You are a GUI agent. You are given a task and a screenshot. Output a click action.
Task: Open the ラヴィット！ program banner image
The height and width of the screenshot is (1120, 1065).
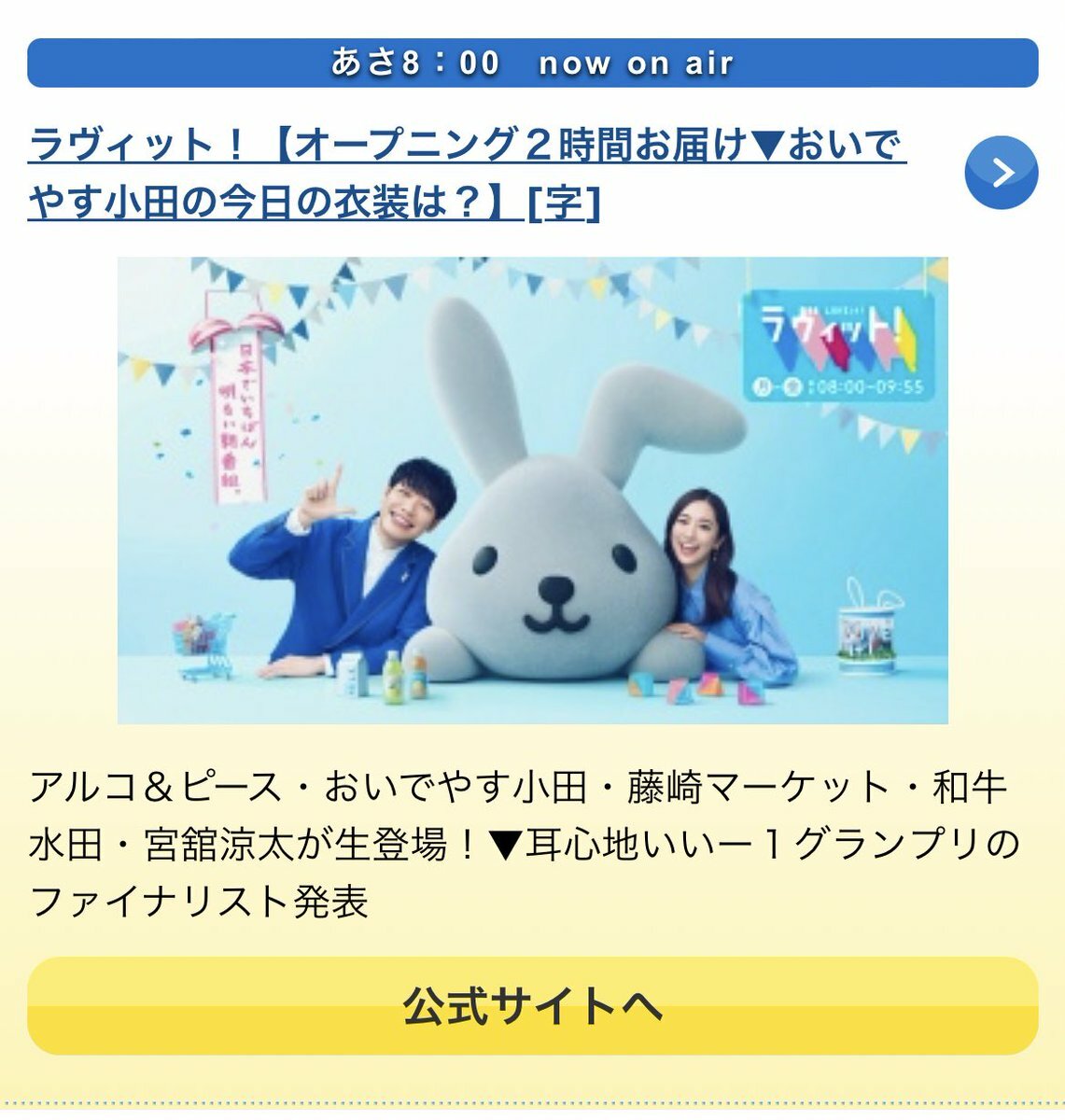[x=532, y=490]
